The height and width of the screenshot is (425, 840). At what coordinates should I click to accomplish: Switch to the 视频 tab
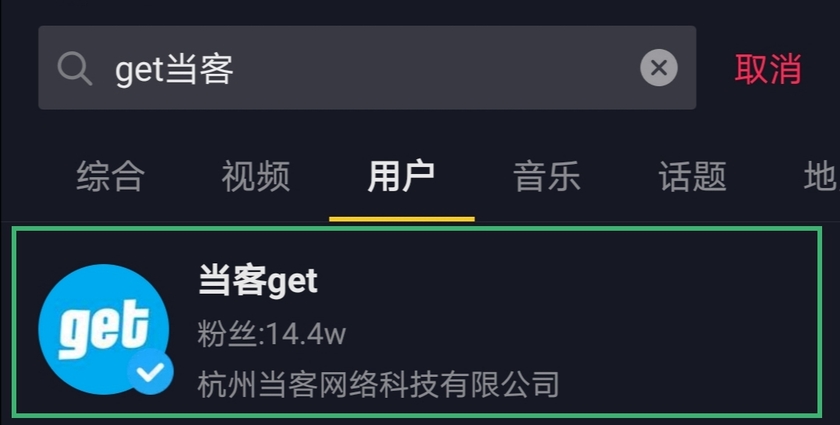pos(256,177)
